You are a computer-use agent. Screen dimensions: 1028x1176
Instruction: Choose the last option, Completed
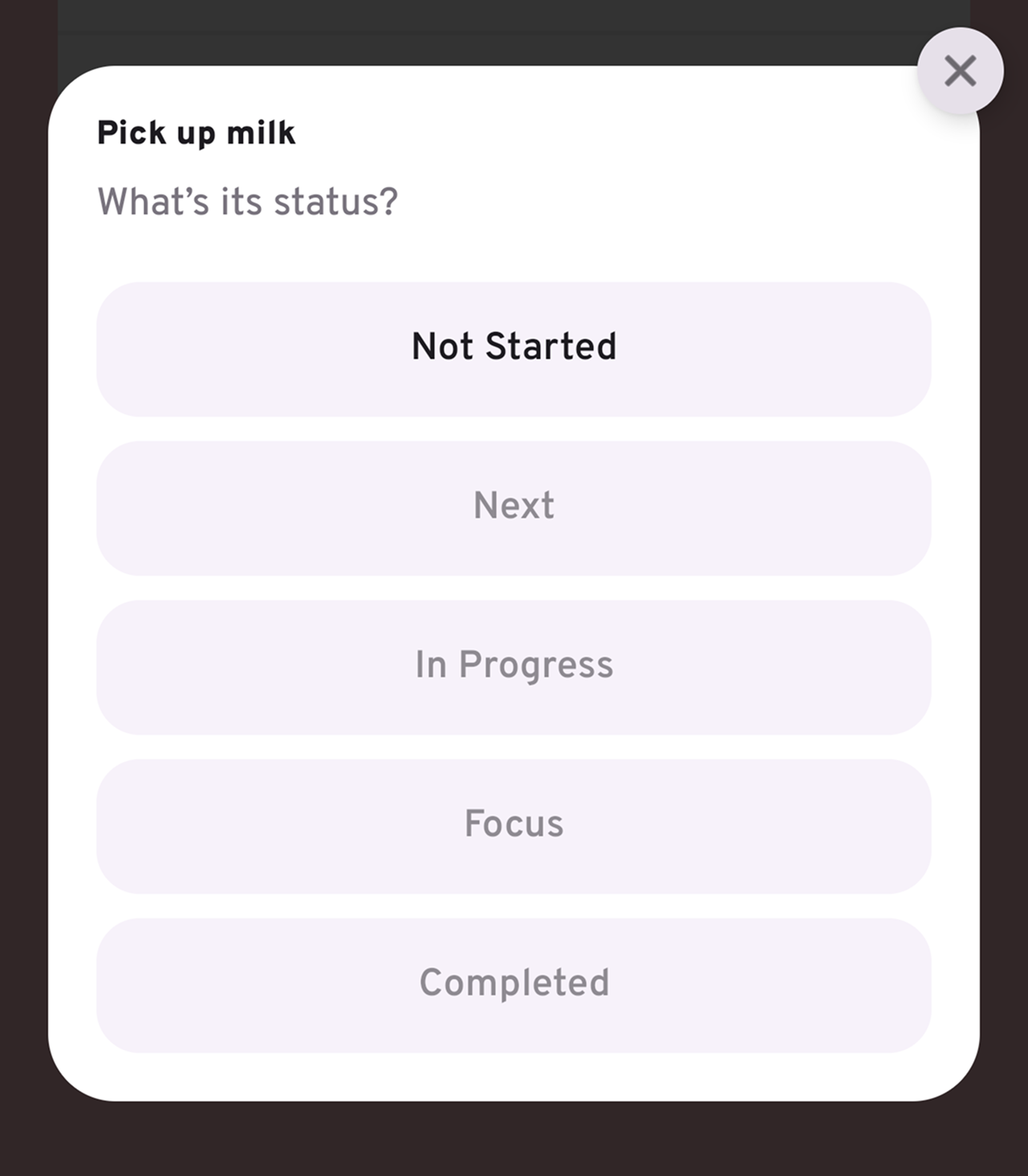(x=514, y=982)
